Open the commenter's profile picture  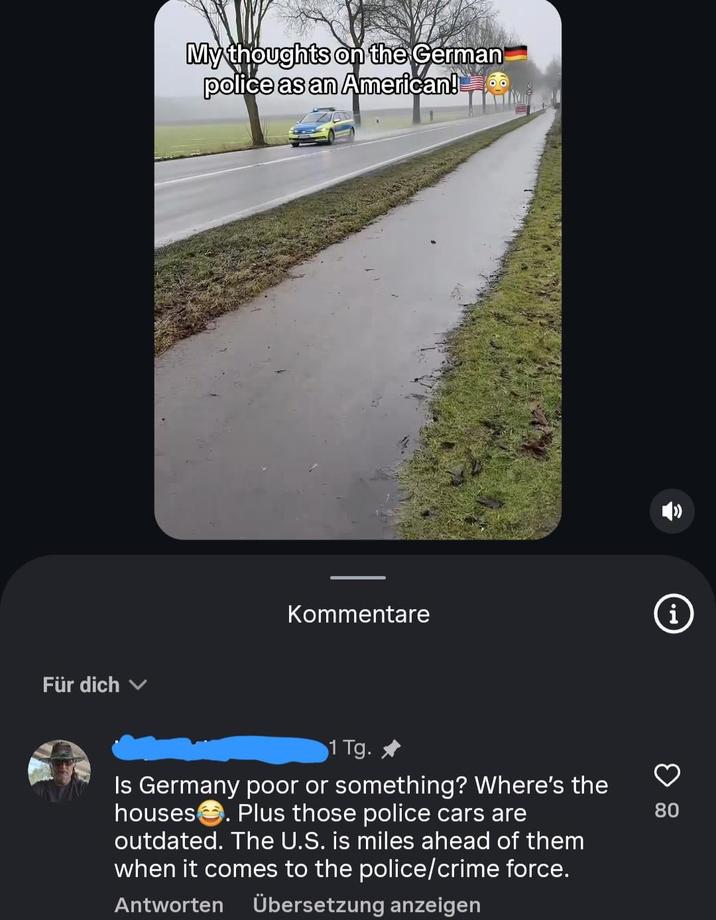(x=59, y=772)
